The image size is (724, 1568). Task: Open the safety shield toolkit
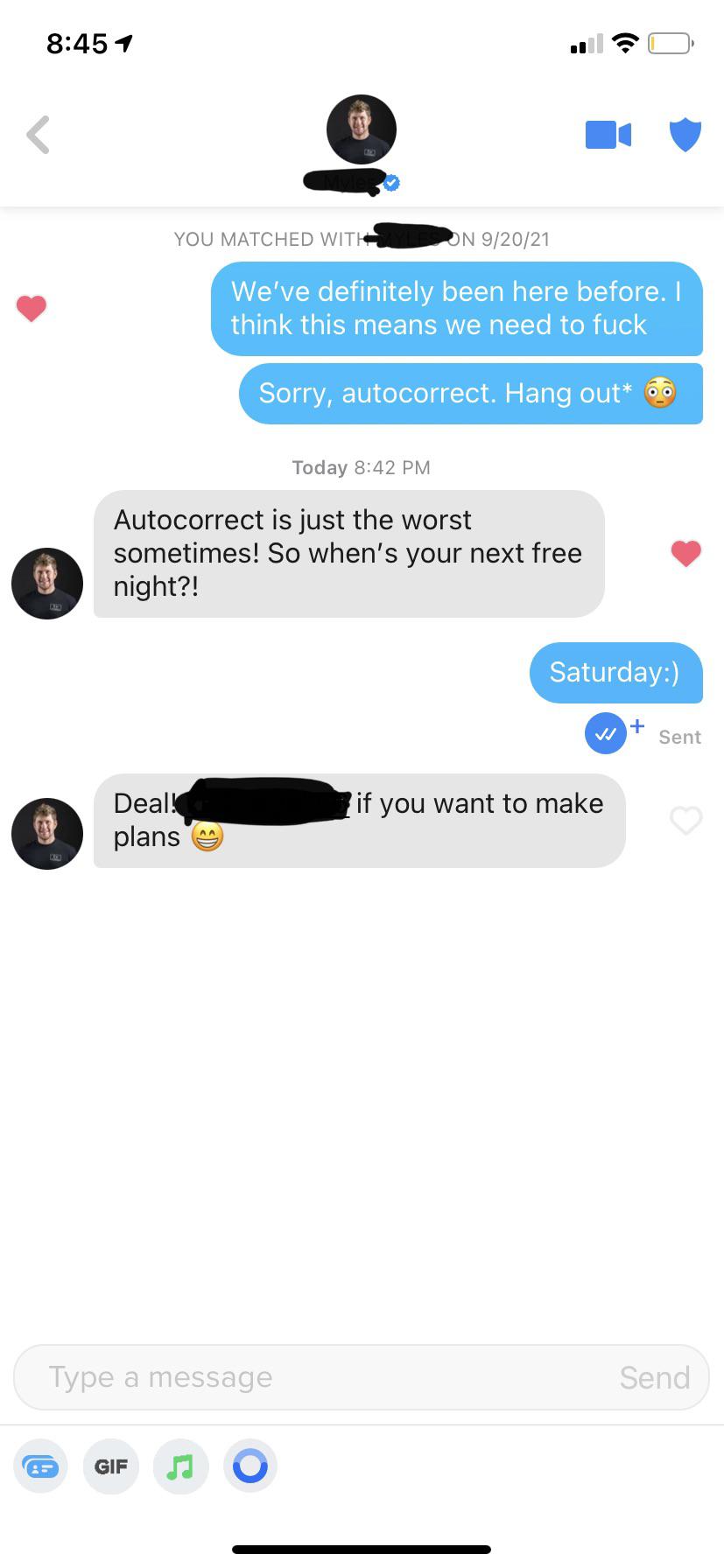tap(685, 135)
